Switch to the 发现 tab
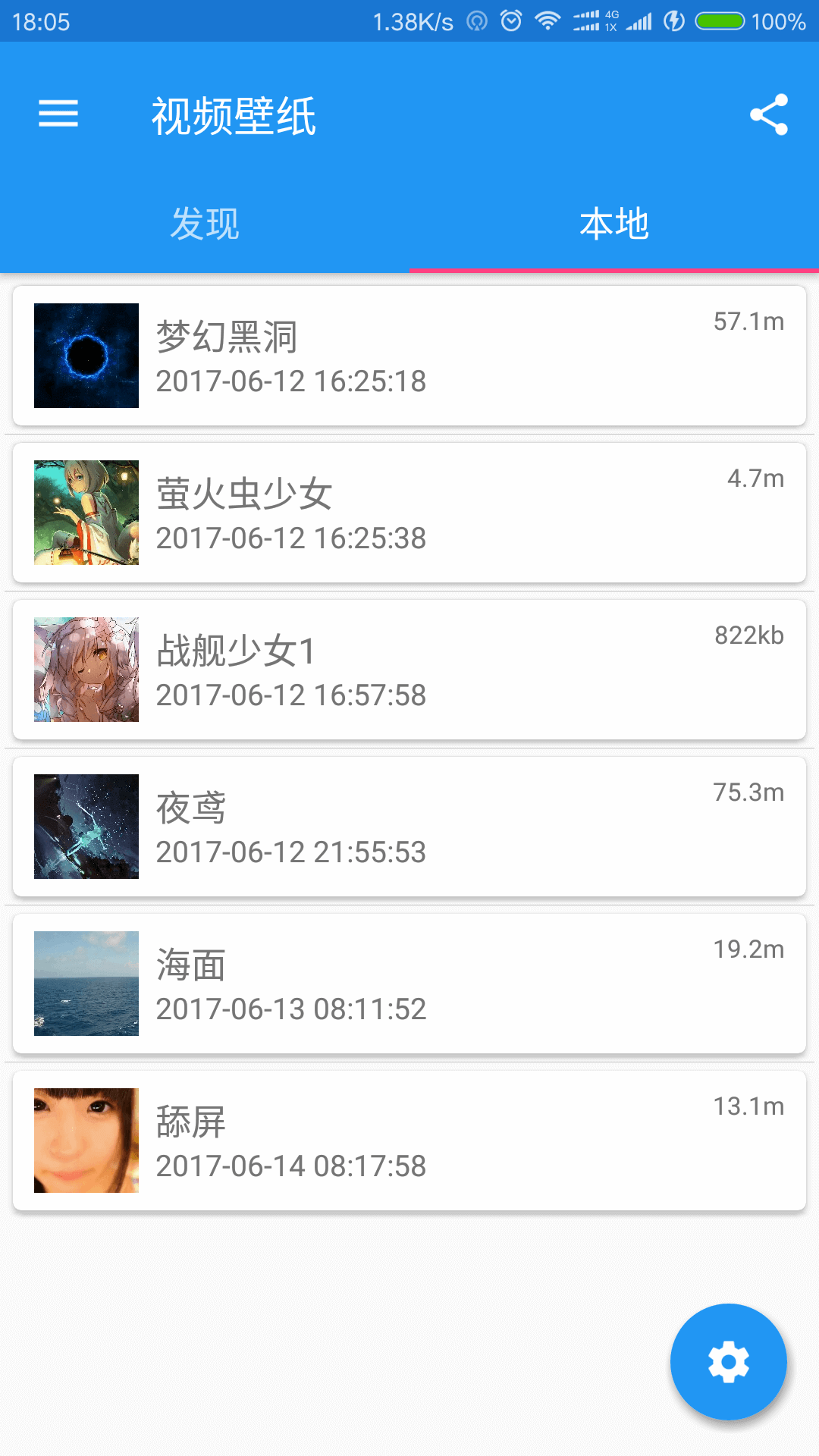Viewport: 819px width, 1456px height. pyautogui.click(x=205, y=224)
